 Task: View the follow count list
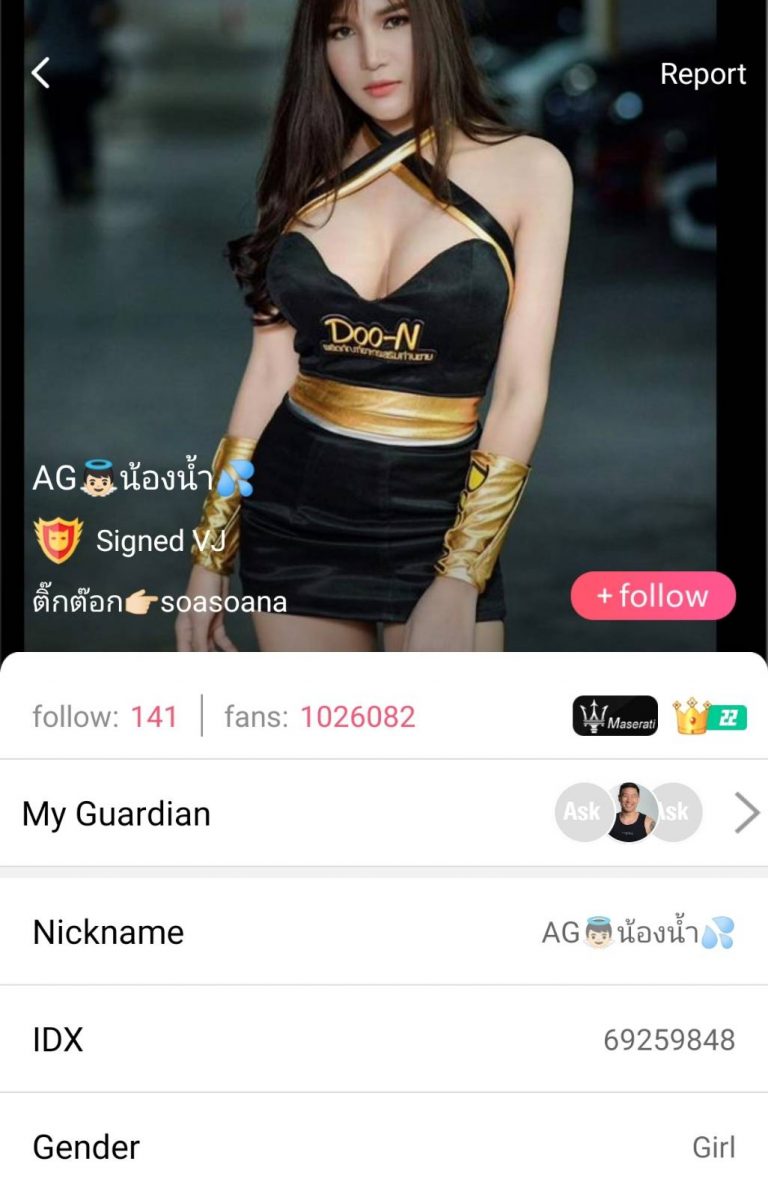(x=105, y=716)
